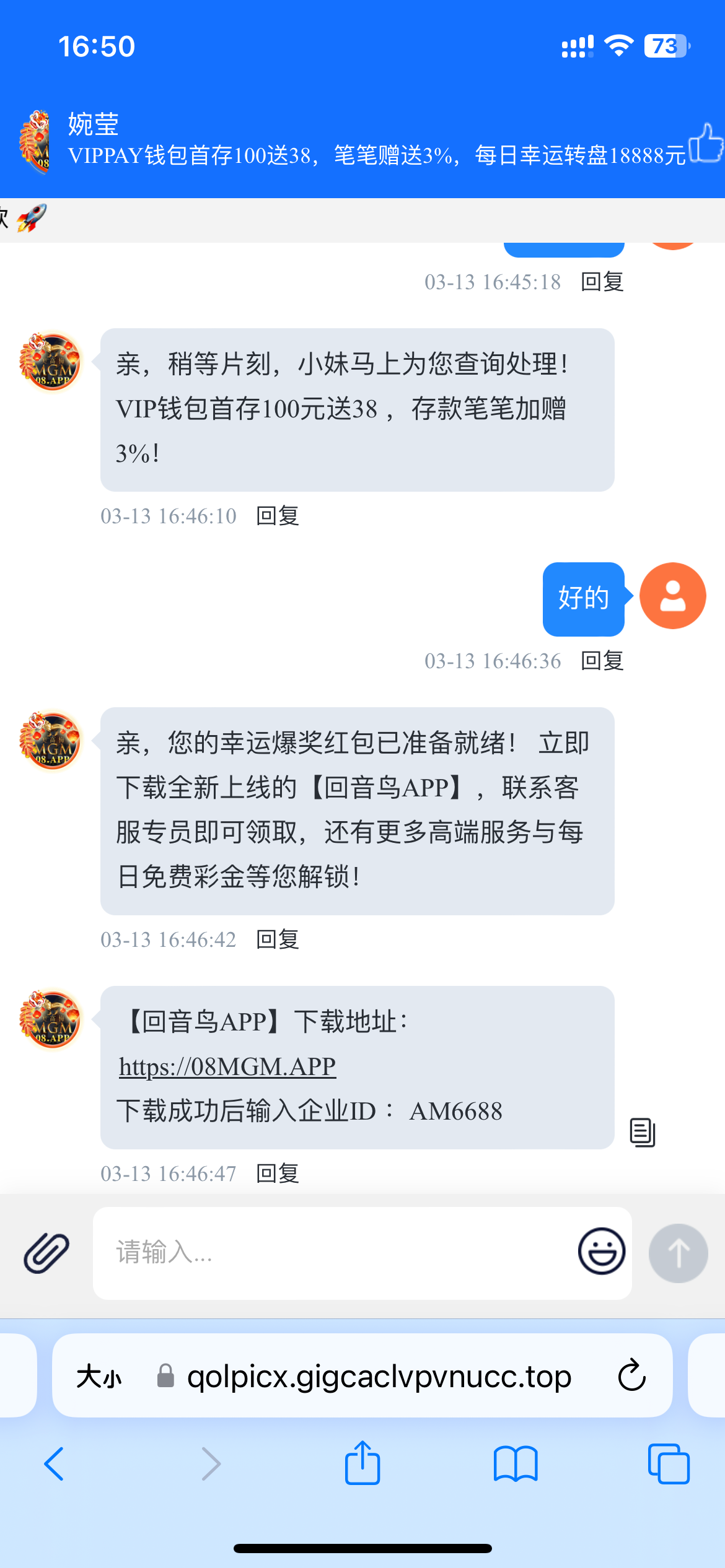The width and height of the screenshot is (725, 1568).
Task: Focus the 请输入 message field
Action: point(335,1252)
